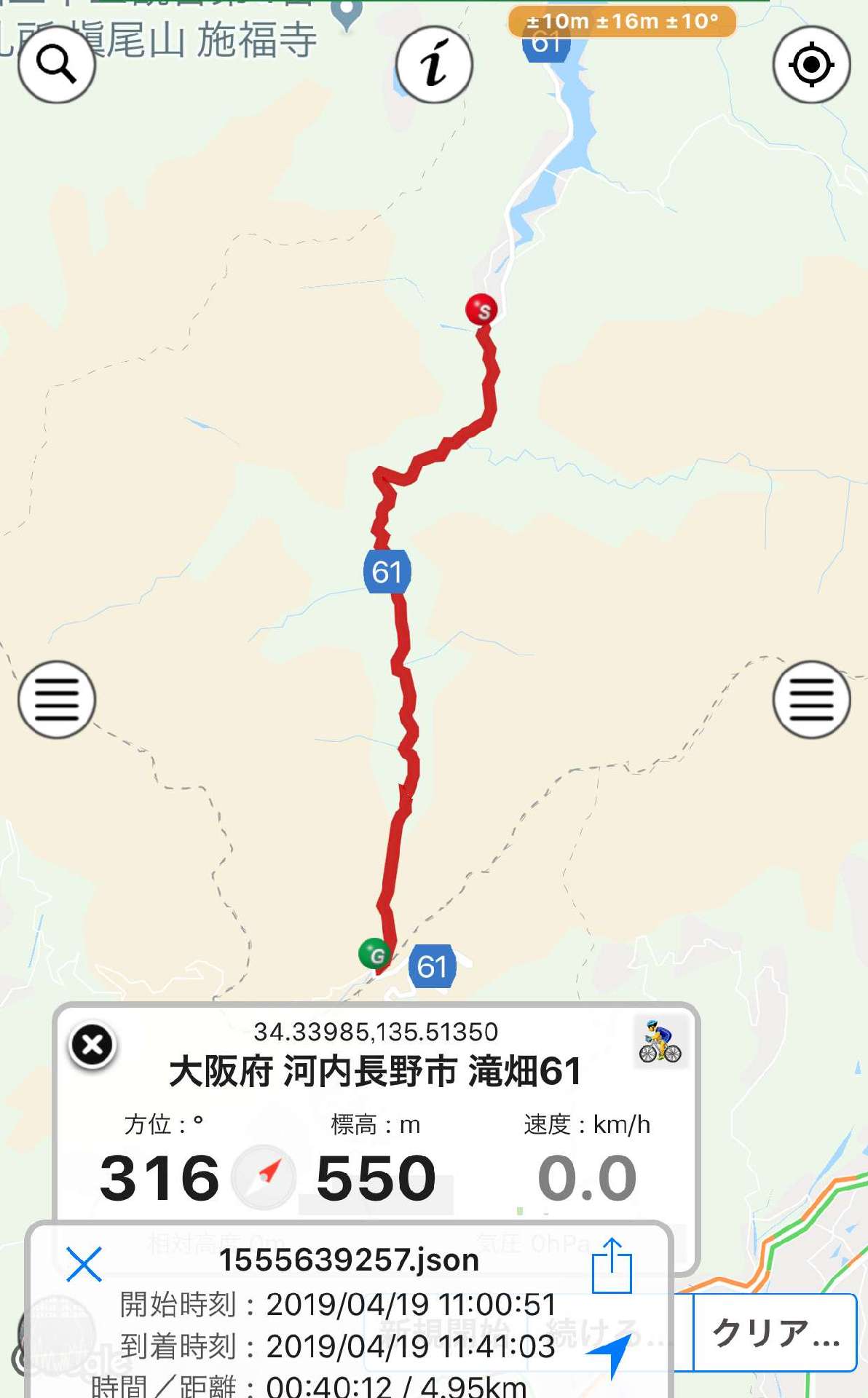Tap the red start marker S
868x1398 pixels.
481,309
